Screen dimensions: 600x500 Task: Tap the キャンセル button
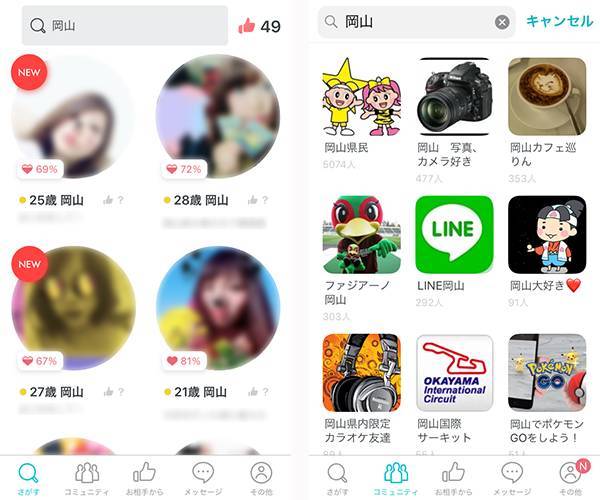559,21
